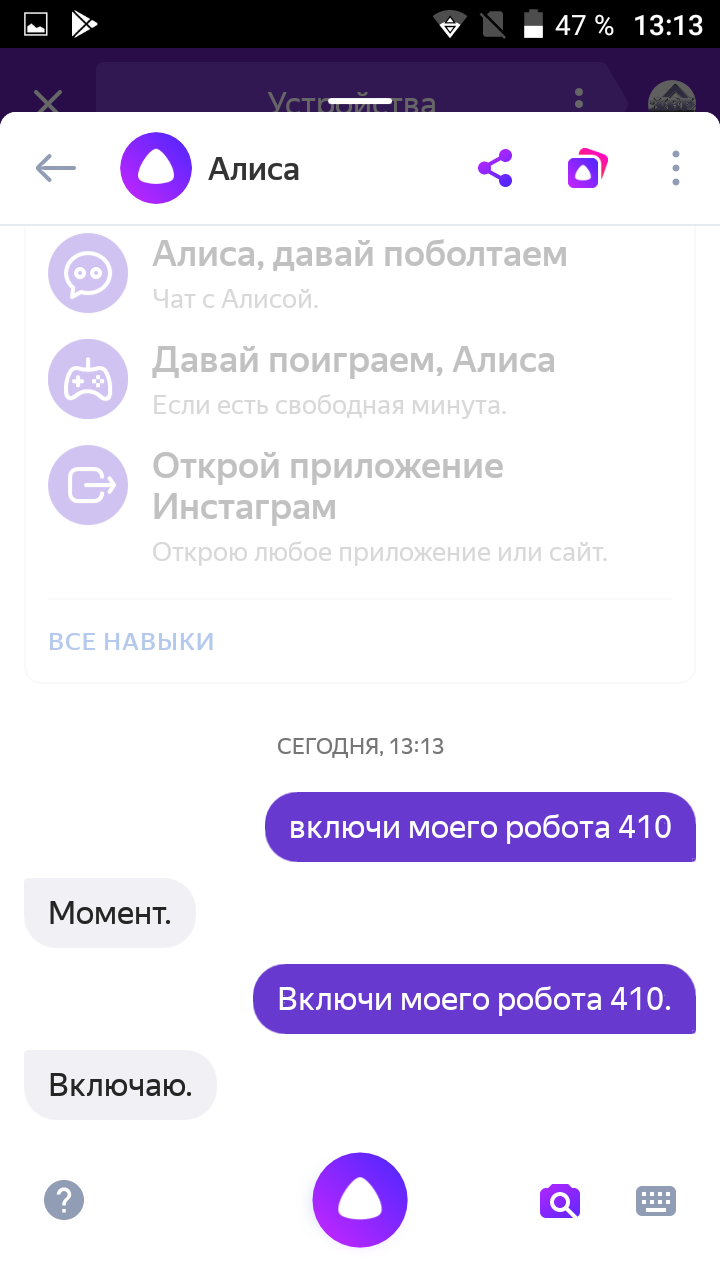Open the keyboard for typing
Image resolution: width=720 pixels, height=1280 pixels.
(x=656, y=1200)
